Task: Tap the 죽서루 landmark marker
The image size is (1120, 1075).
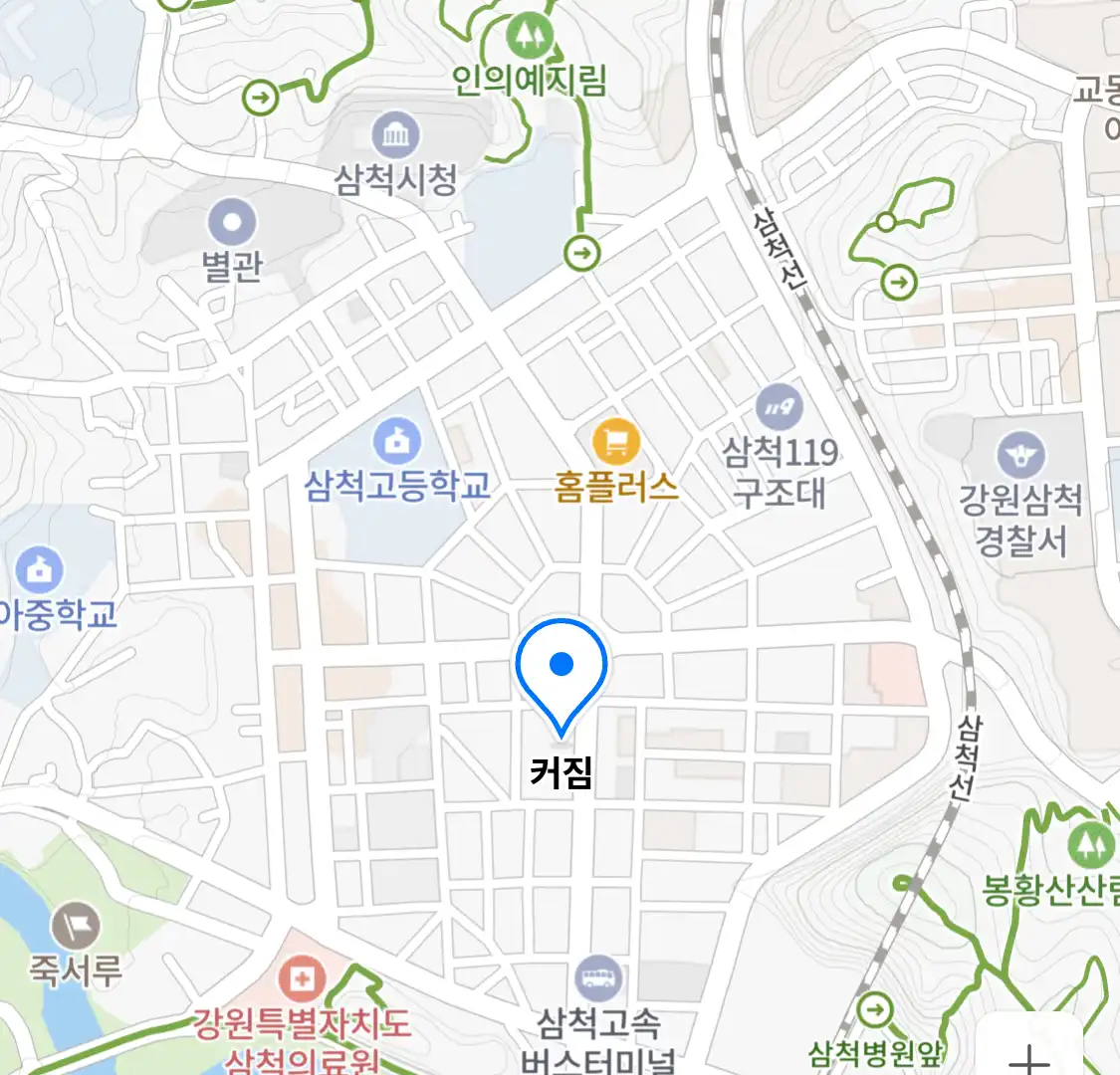Action: (76, 926)
